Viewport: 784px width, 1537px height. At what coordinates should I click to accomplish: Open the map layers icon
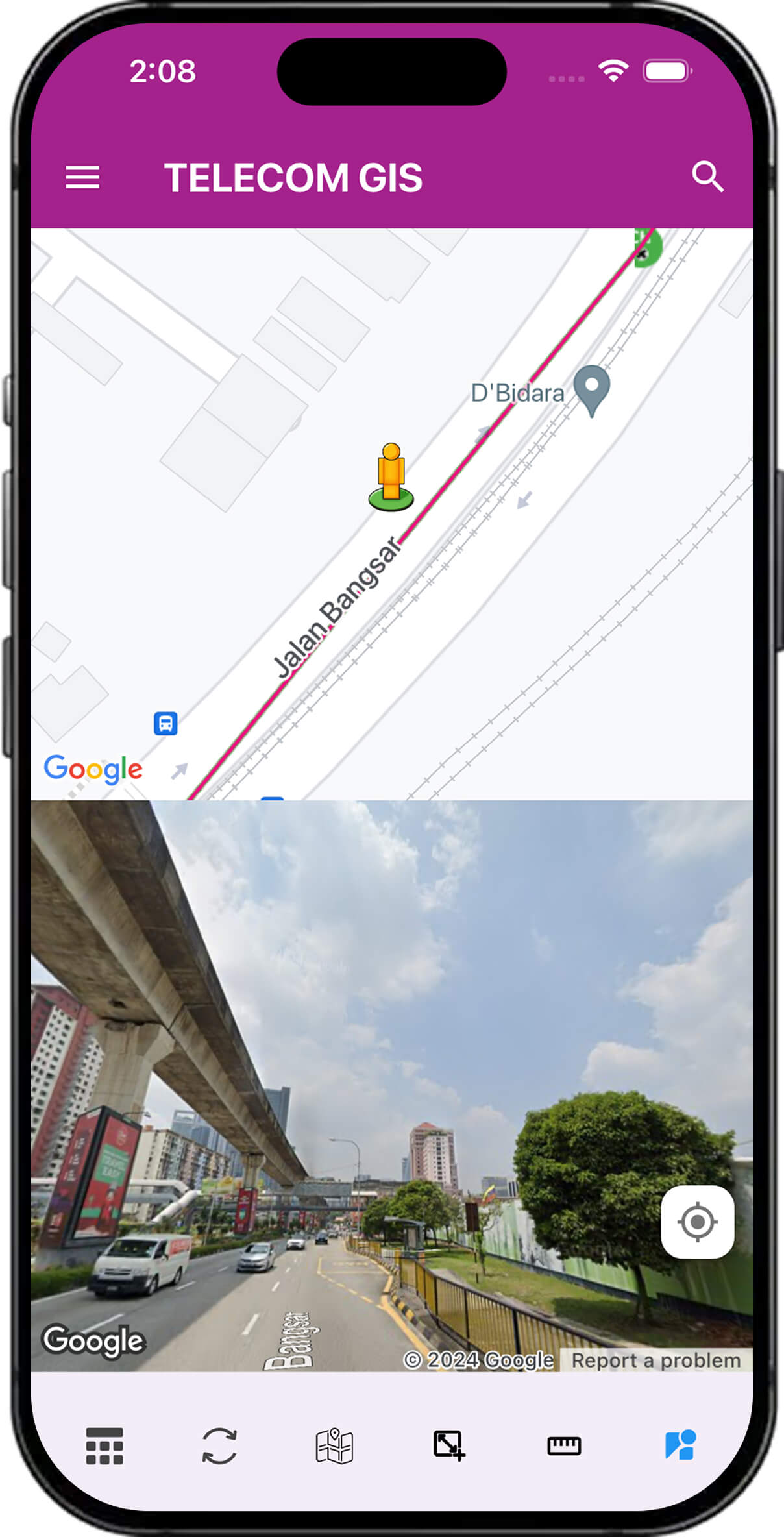(x=334, y=1446)
